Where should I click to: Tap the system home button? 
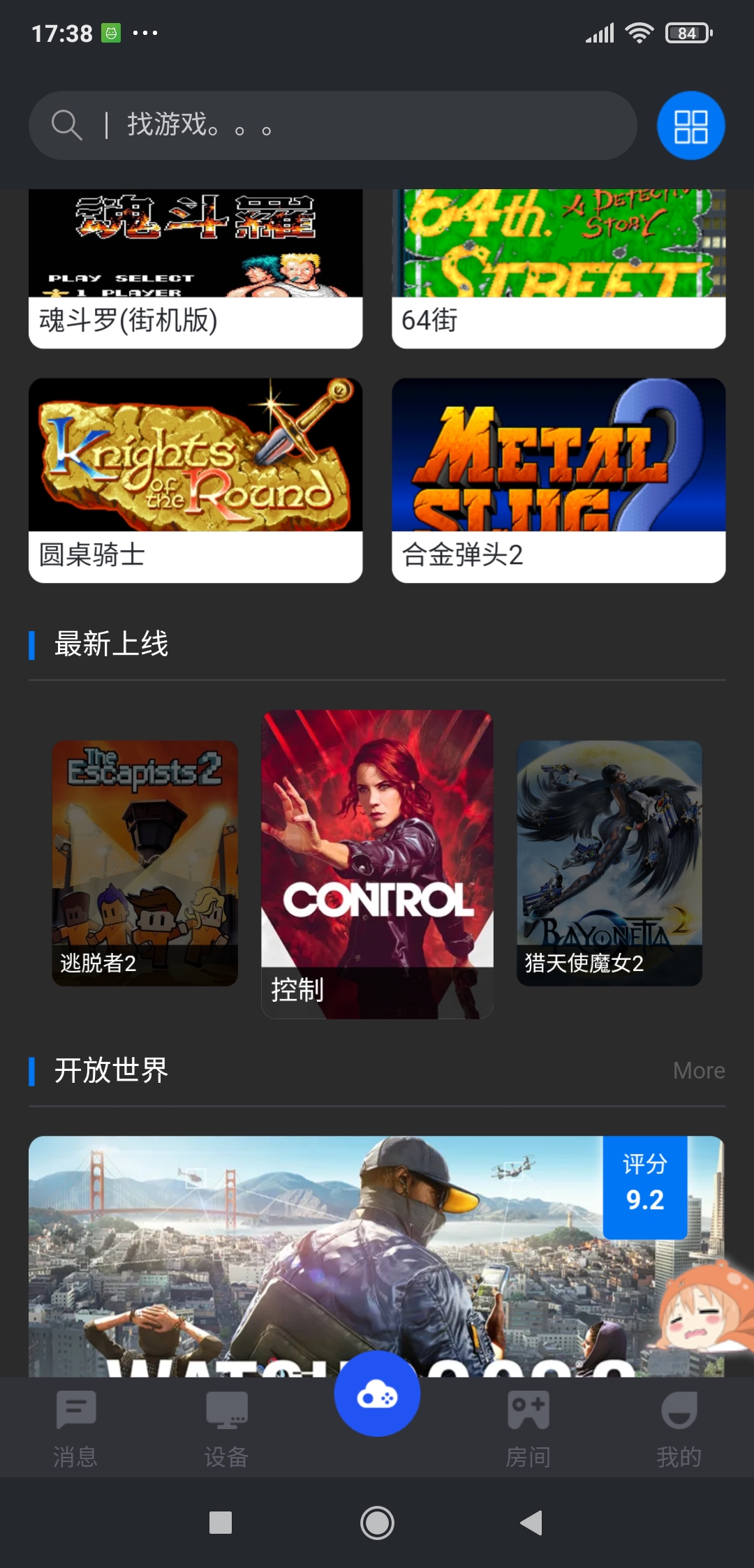point(377,1523)
